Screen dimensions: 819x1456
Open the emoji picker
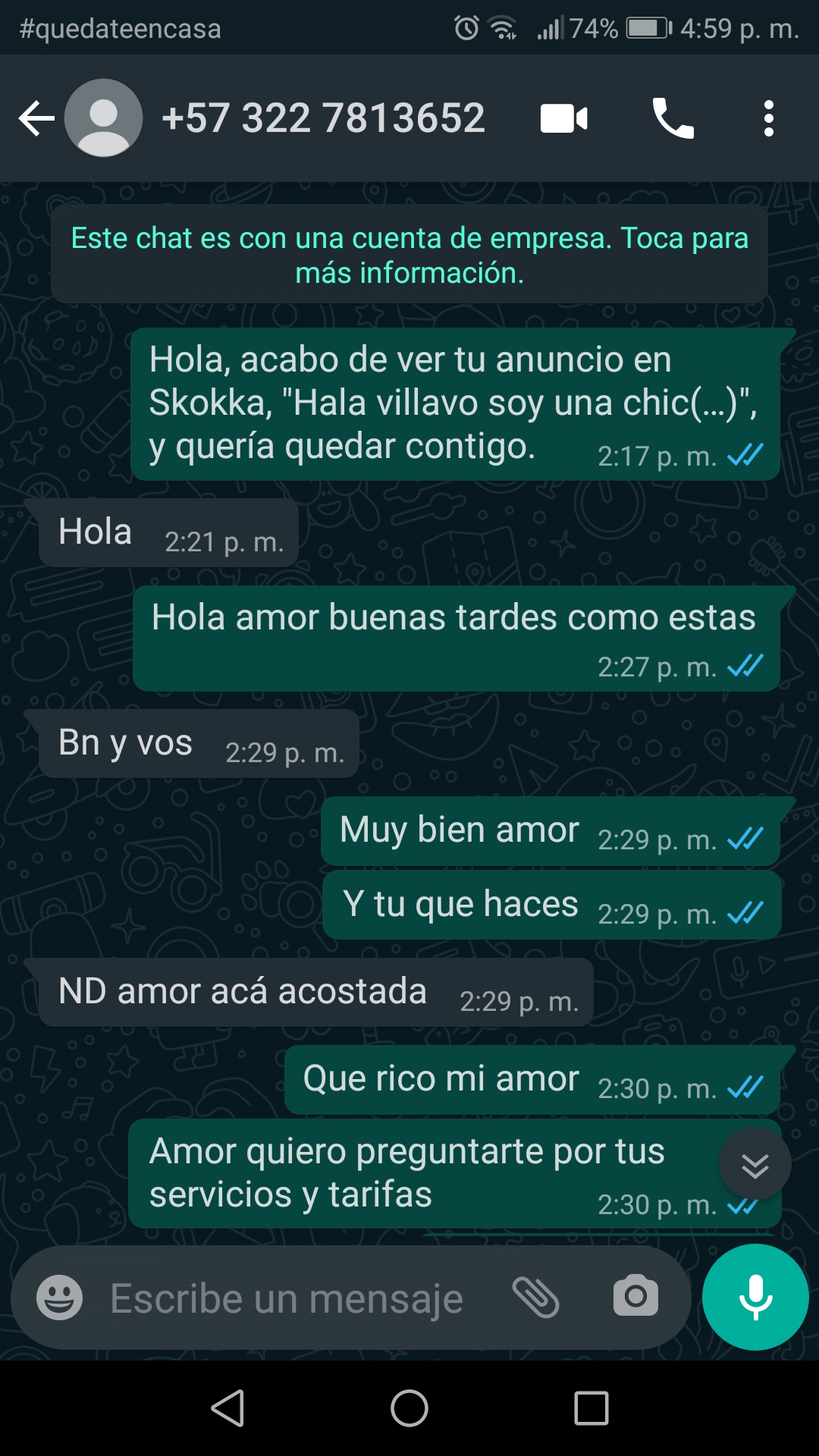(x=60, y=1298)
